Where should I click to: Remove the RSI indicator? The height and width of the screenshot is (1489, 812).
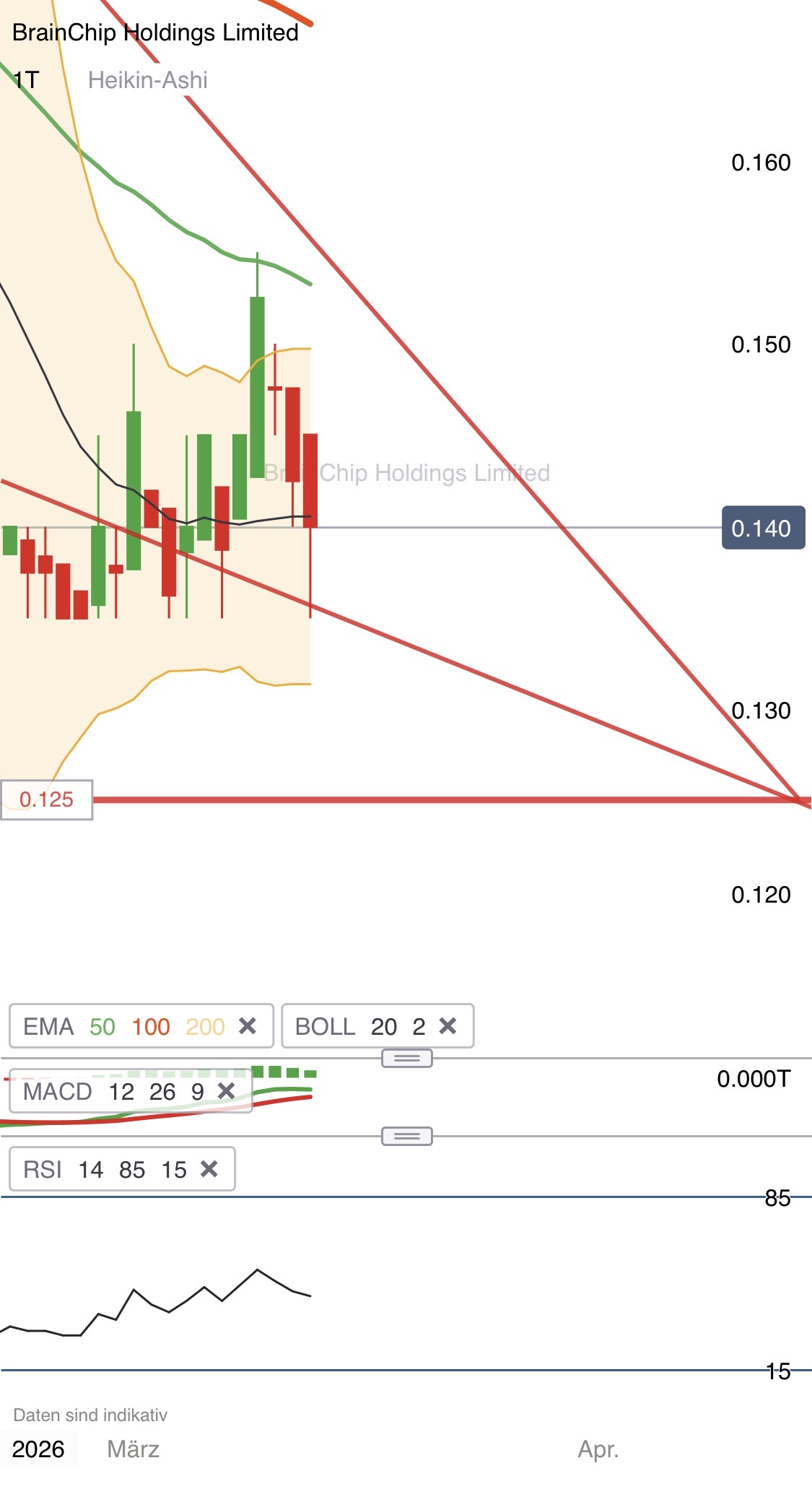(209, 1168)
